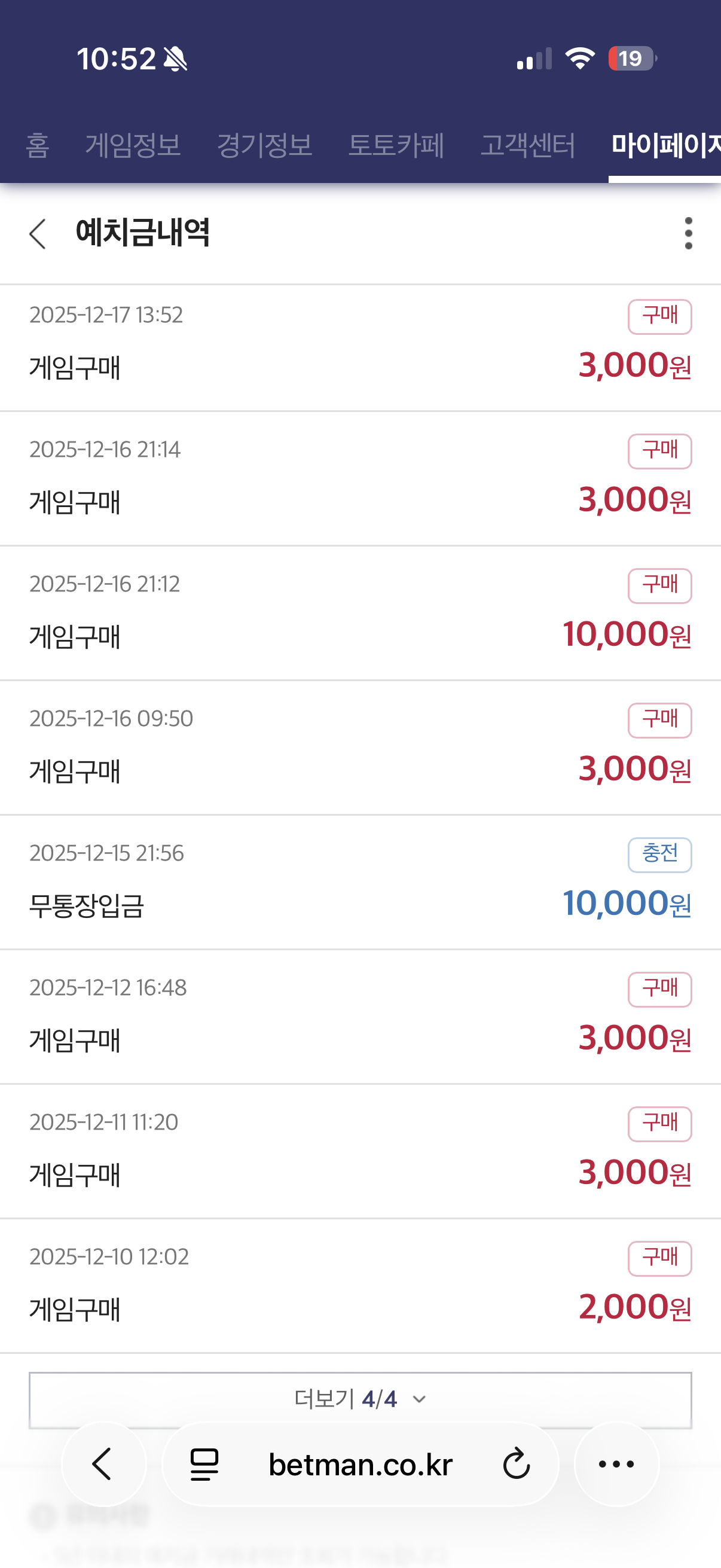The image size is (721, 1568).
Task: Open the page menu icon beside the address
Action: tap(204, 1464)
